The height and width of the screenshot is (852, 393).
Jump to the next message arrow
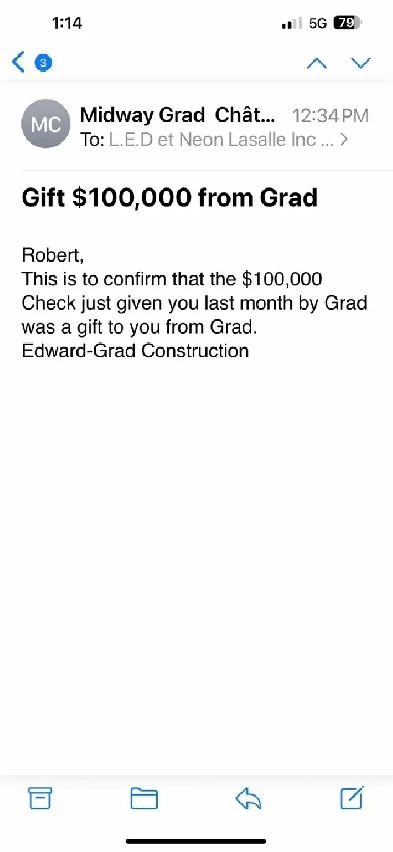point(361,63)
